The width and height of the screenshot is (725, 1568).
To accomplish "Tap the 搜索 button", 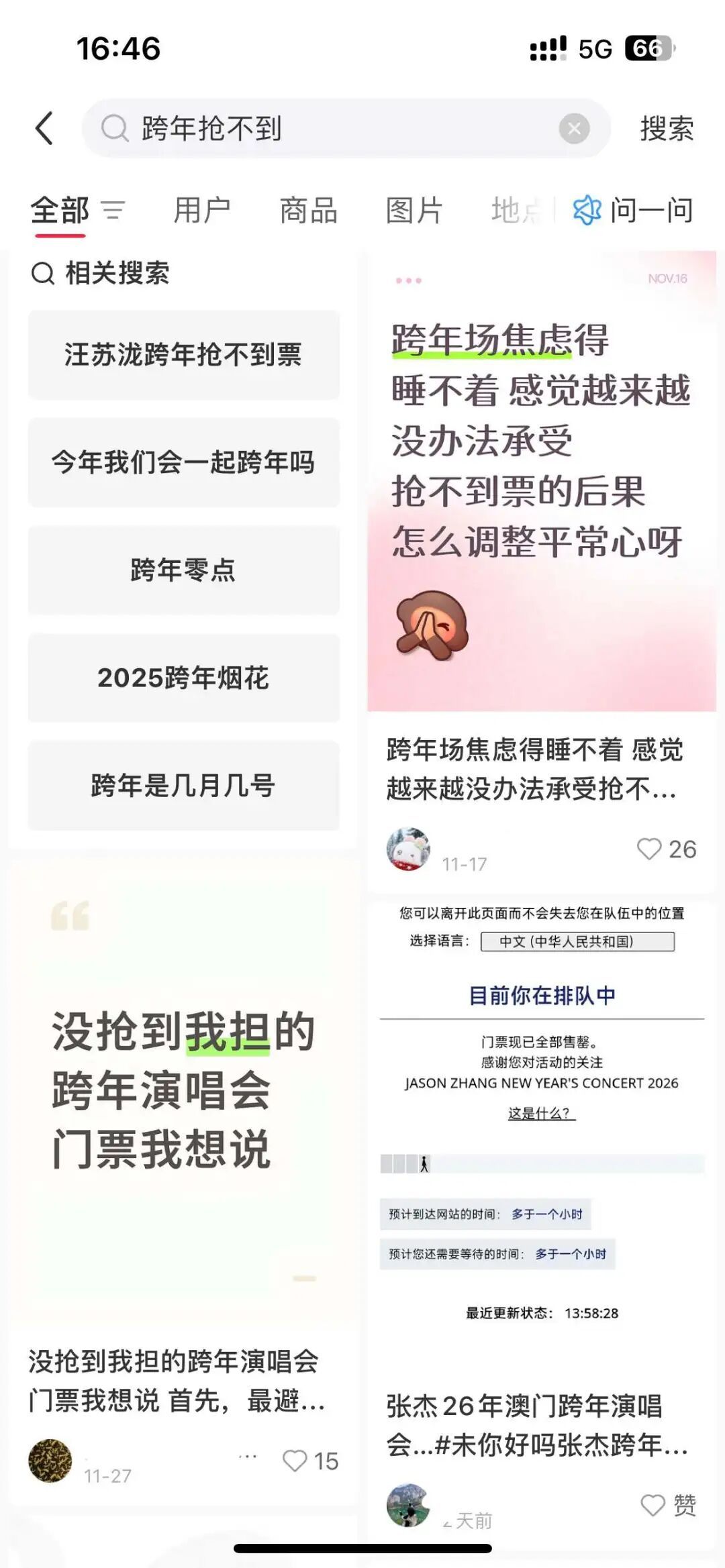I will (666, 128).
